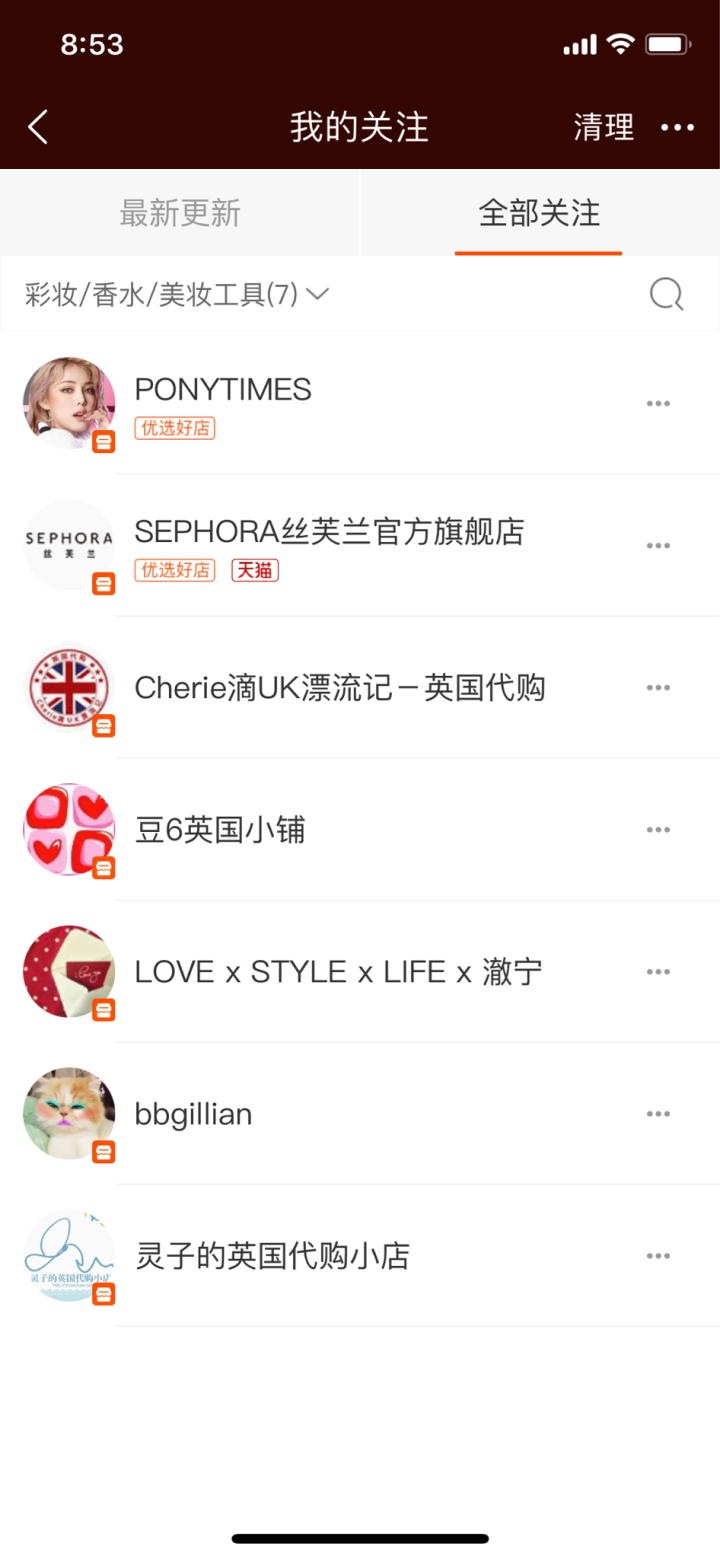The width and height of the screenshot is (720, 1559).
Task: Open 灵子的英国代购小店
Action: click(x=272, y=1256)
